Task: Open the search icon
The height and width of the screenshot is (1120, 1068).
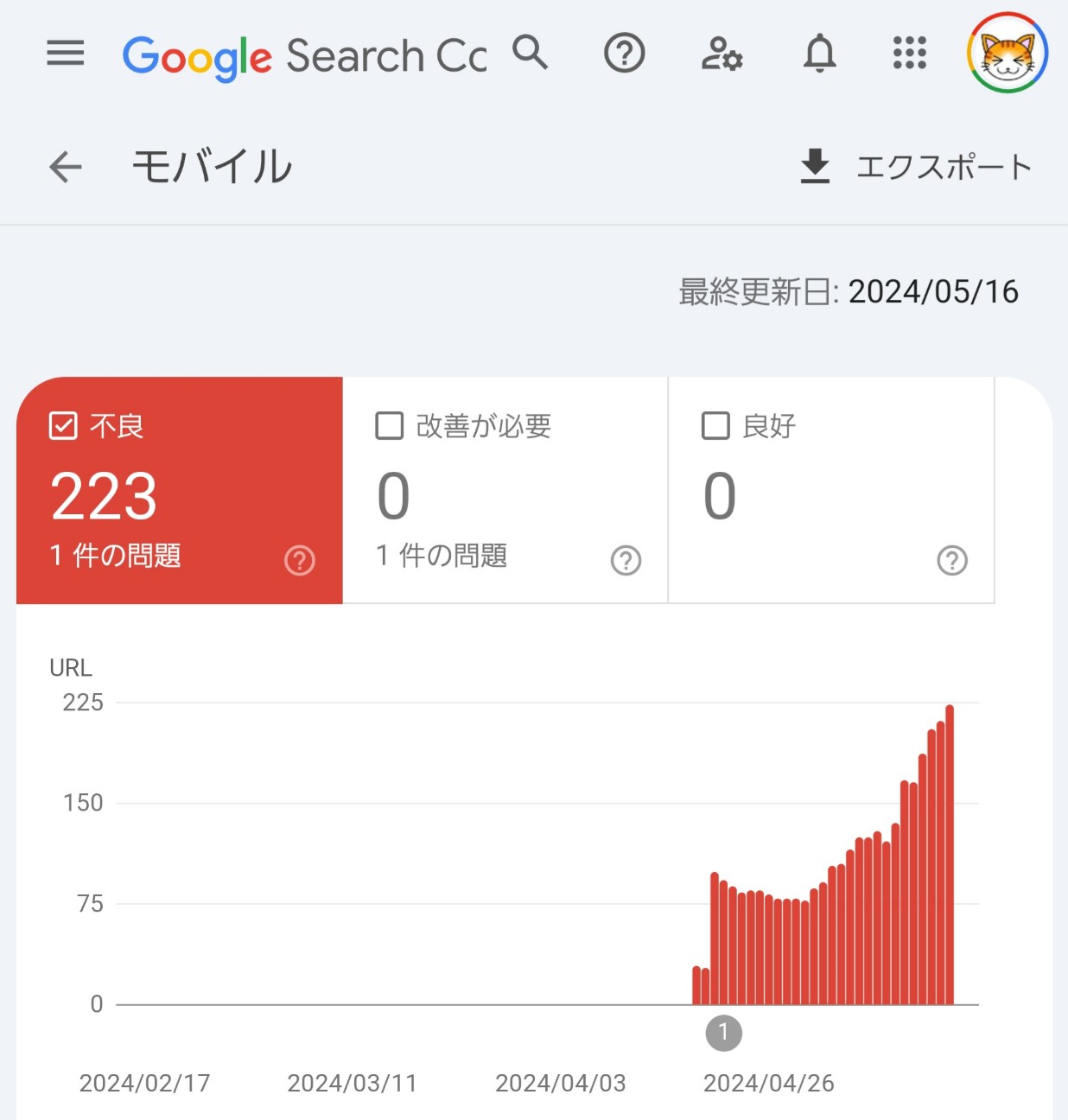Action: tap(530, 53)
